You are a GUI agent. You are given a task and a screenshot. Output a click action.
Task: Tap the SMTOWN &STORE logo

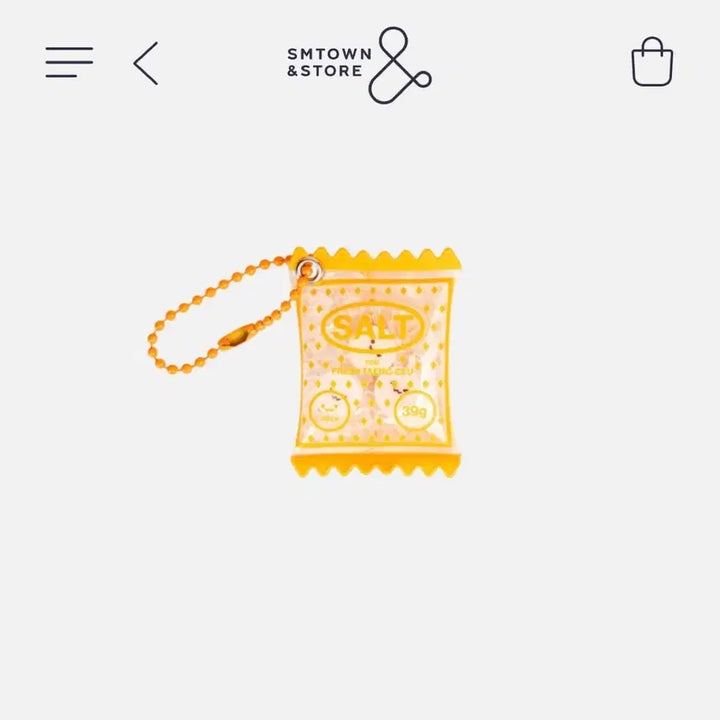coord(359,65)
